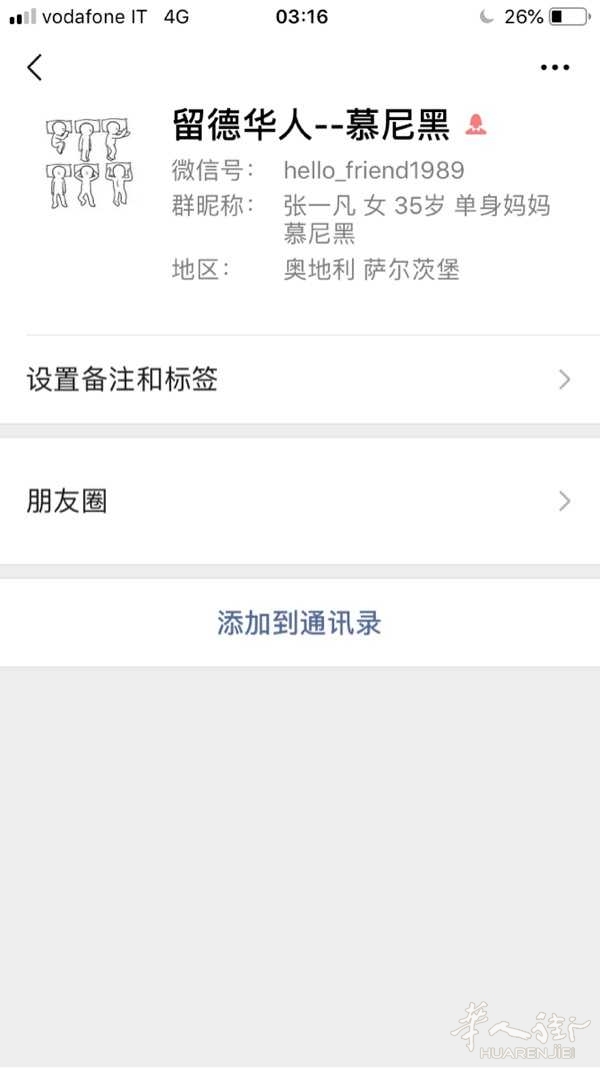
Task: Go back using the top-left arrow
Action: point(35,67)
